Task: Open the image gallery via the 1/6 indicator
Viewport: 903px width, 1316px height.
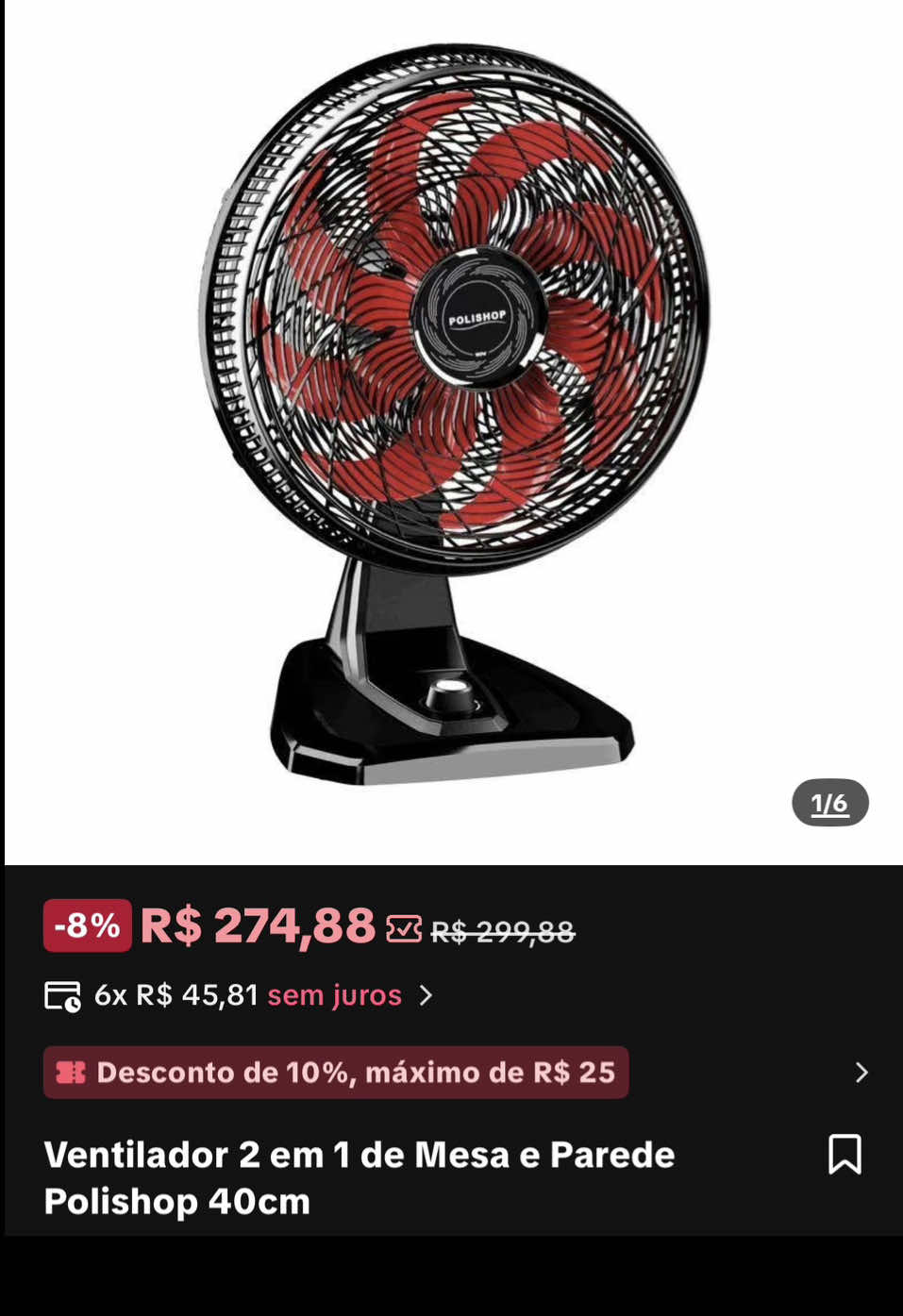Action: click(x=829, y=804)
